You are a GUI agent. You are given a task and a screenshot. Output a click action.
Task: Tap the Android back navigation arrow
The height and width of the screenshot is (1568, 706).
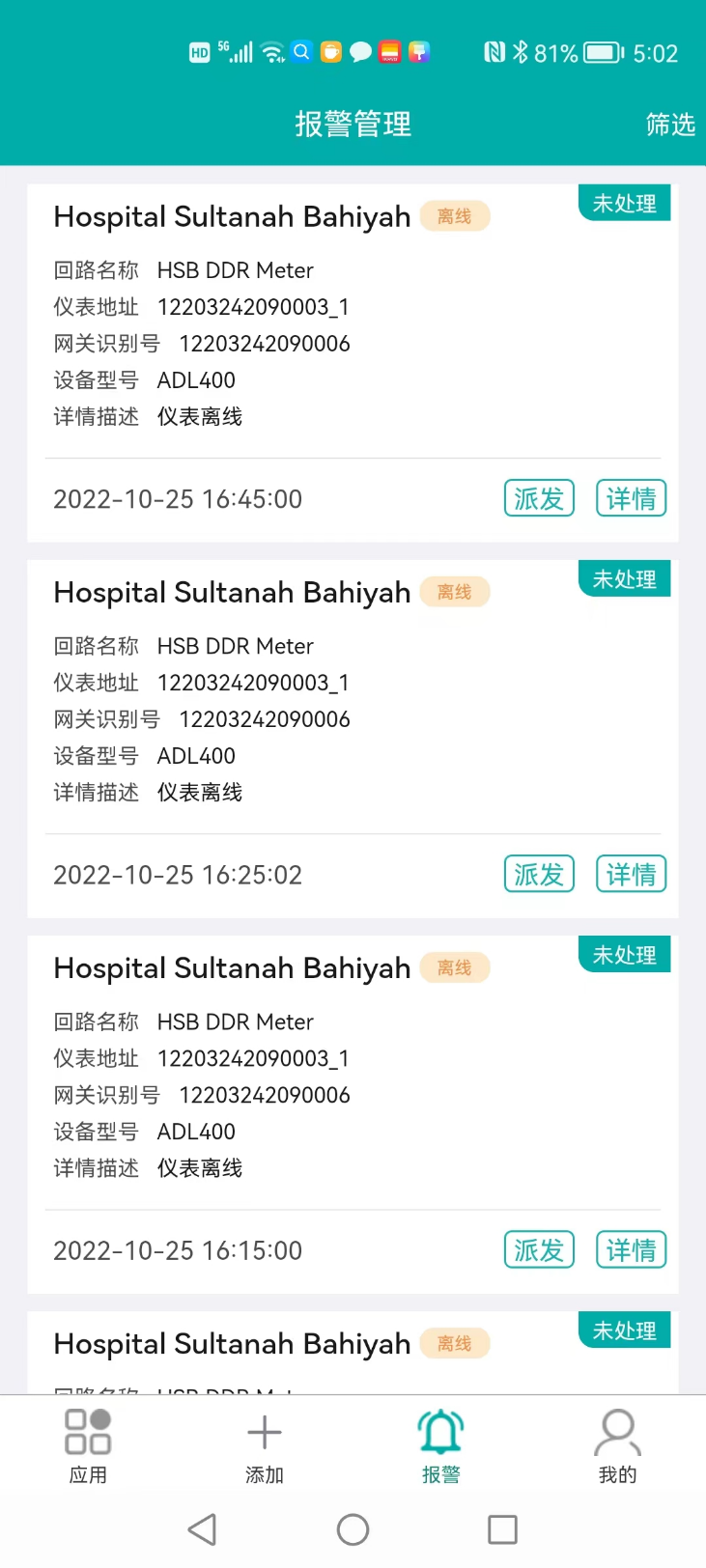coord(202,1528)
